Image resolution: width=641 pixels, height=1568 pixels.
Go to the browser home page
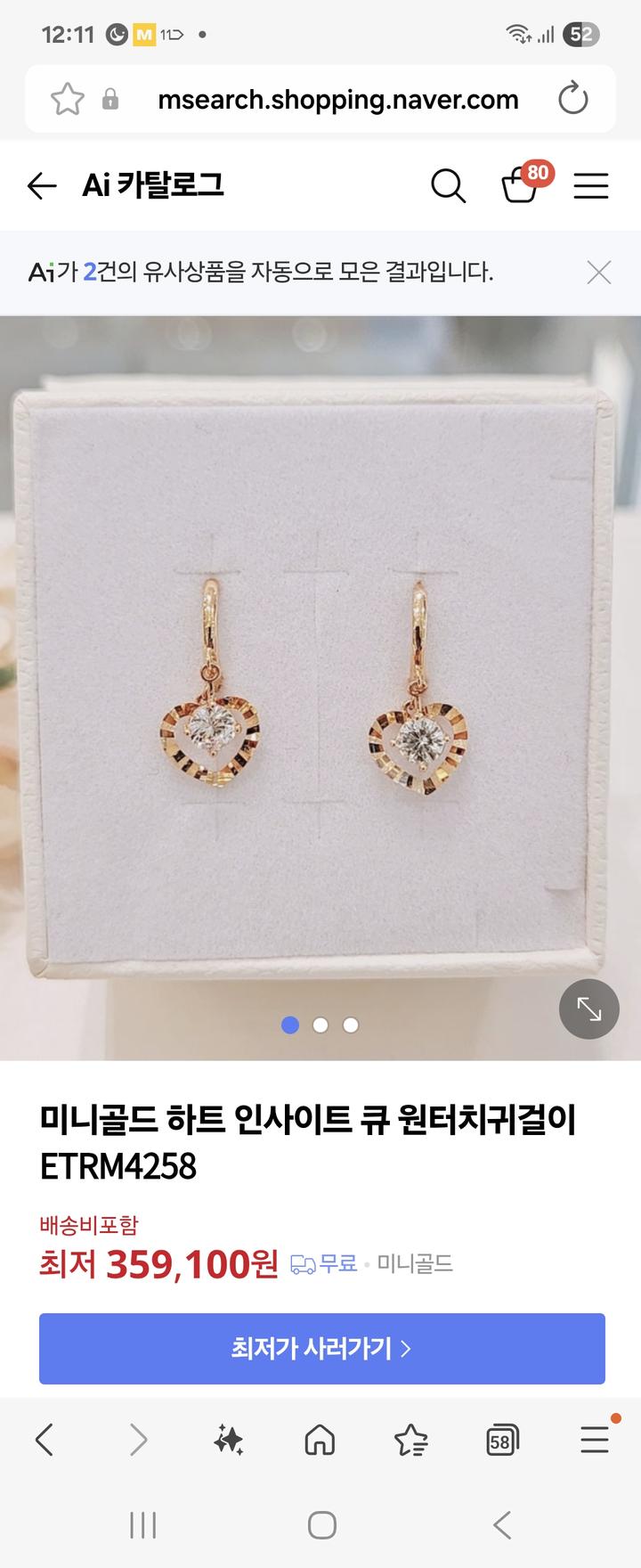pos(320,1440)
